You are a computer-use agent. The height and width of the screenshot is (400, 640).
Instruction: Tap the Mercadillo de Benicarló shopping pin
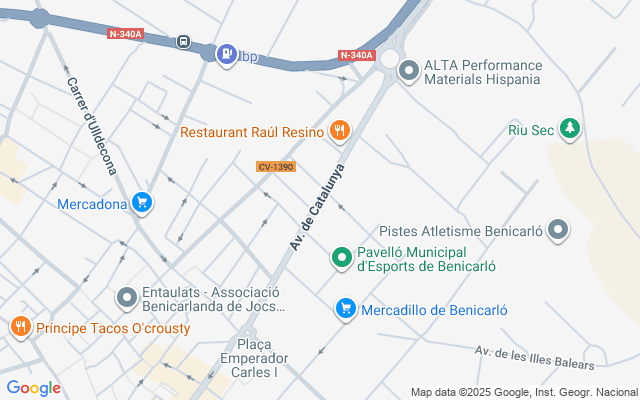click(346, 309)
